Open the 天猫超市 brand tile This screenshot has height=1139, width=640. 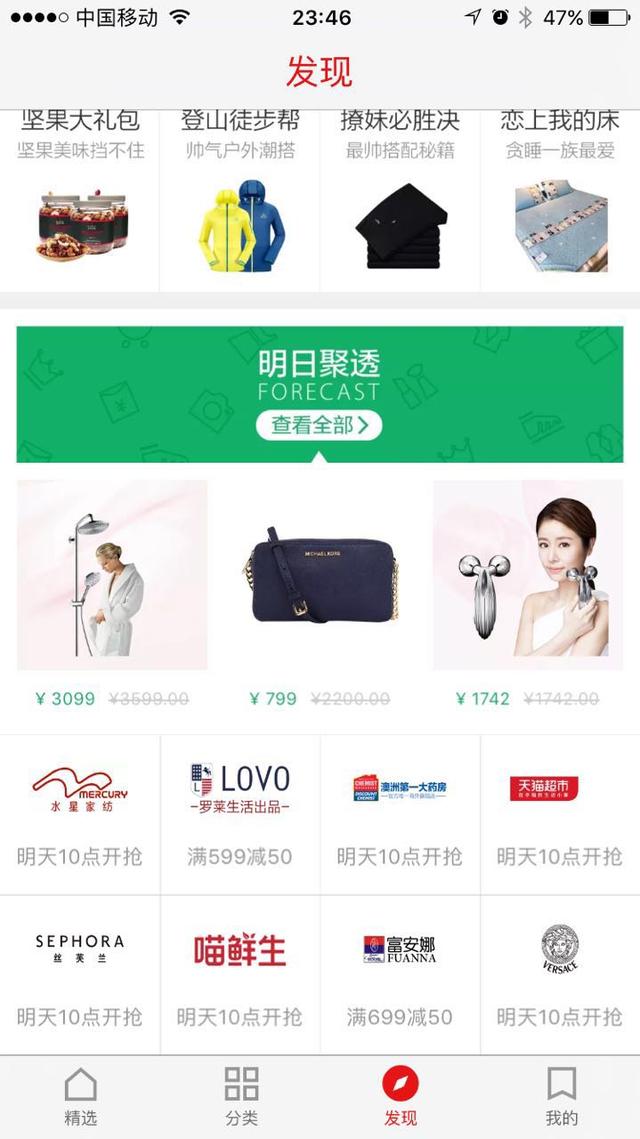click(560, 814)
